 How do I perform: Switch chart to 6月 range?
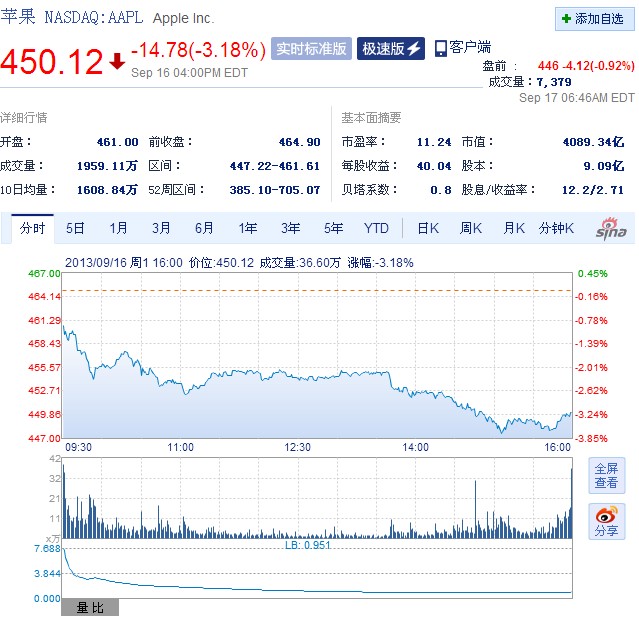pyautogui.click(x=204, y=228)
